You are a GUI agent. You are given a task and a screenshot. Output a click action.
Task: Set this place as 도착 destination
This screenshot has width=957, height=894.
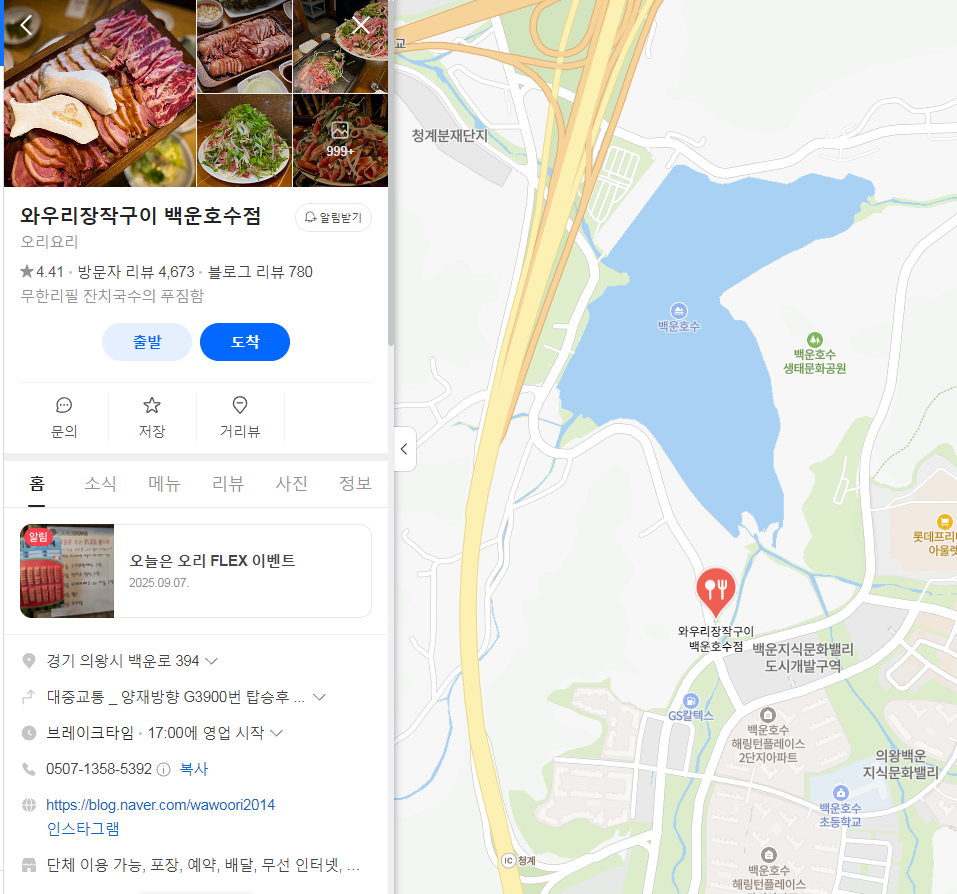pyautogui.click(x=245, y=342)
